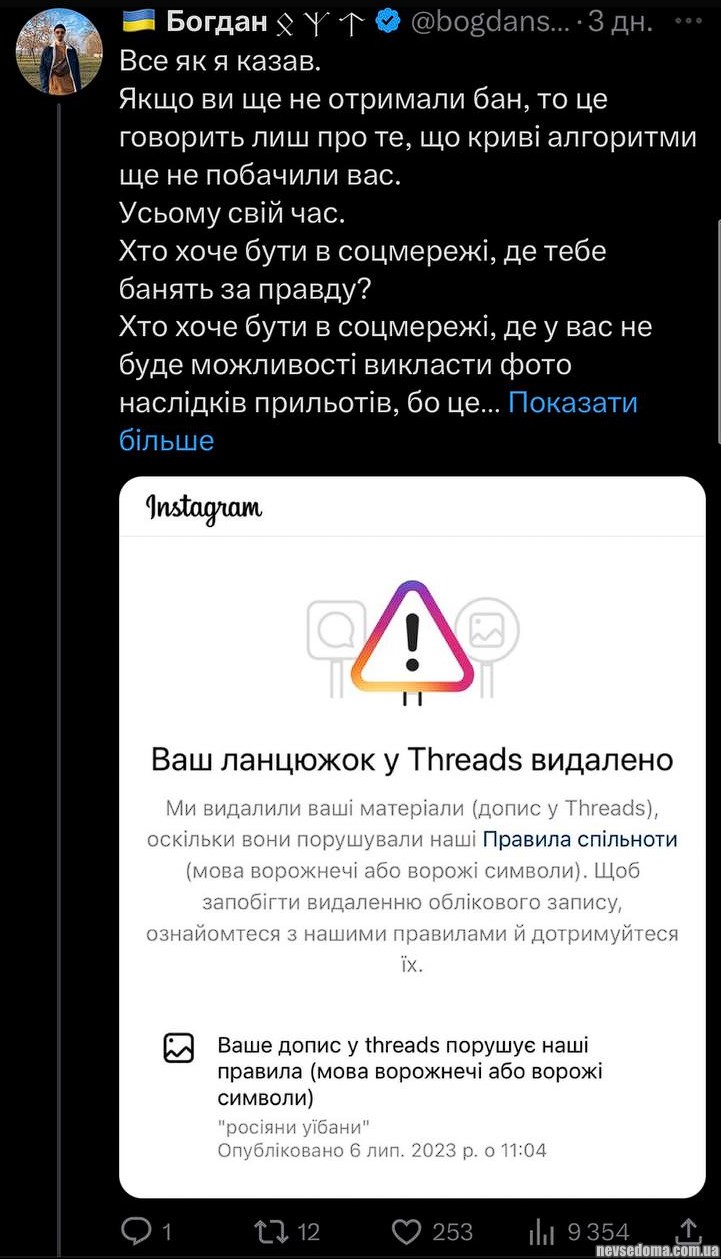Share Богдан's post
This screenshot has height=1259, width=721.
coord(690,1231)
